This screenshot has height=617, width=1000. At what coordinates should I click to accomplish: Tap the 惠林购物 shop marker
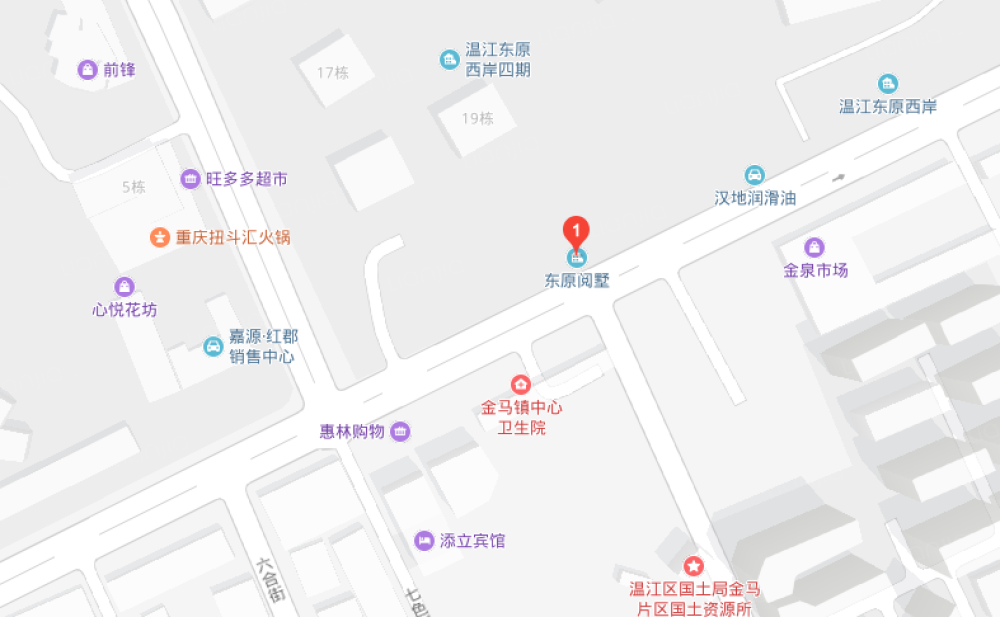(400, 431)
